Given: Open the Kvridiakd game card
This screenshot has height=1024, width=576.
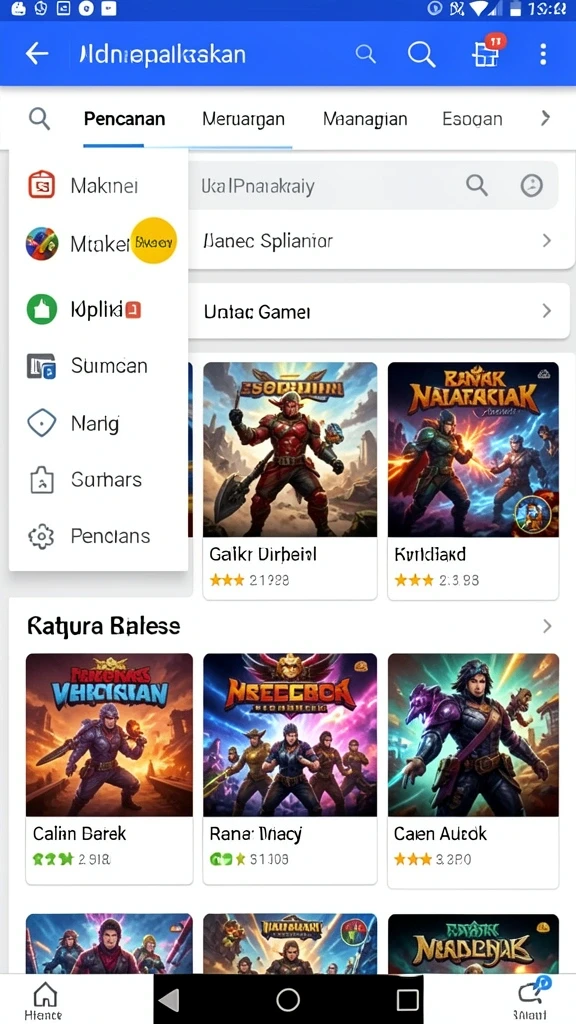Looking at the screenshot, I should coord(473,481).
